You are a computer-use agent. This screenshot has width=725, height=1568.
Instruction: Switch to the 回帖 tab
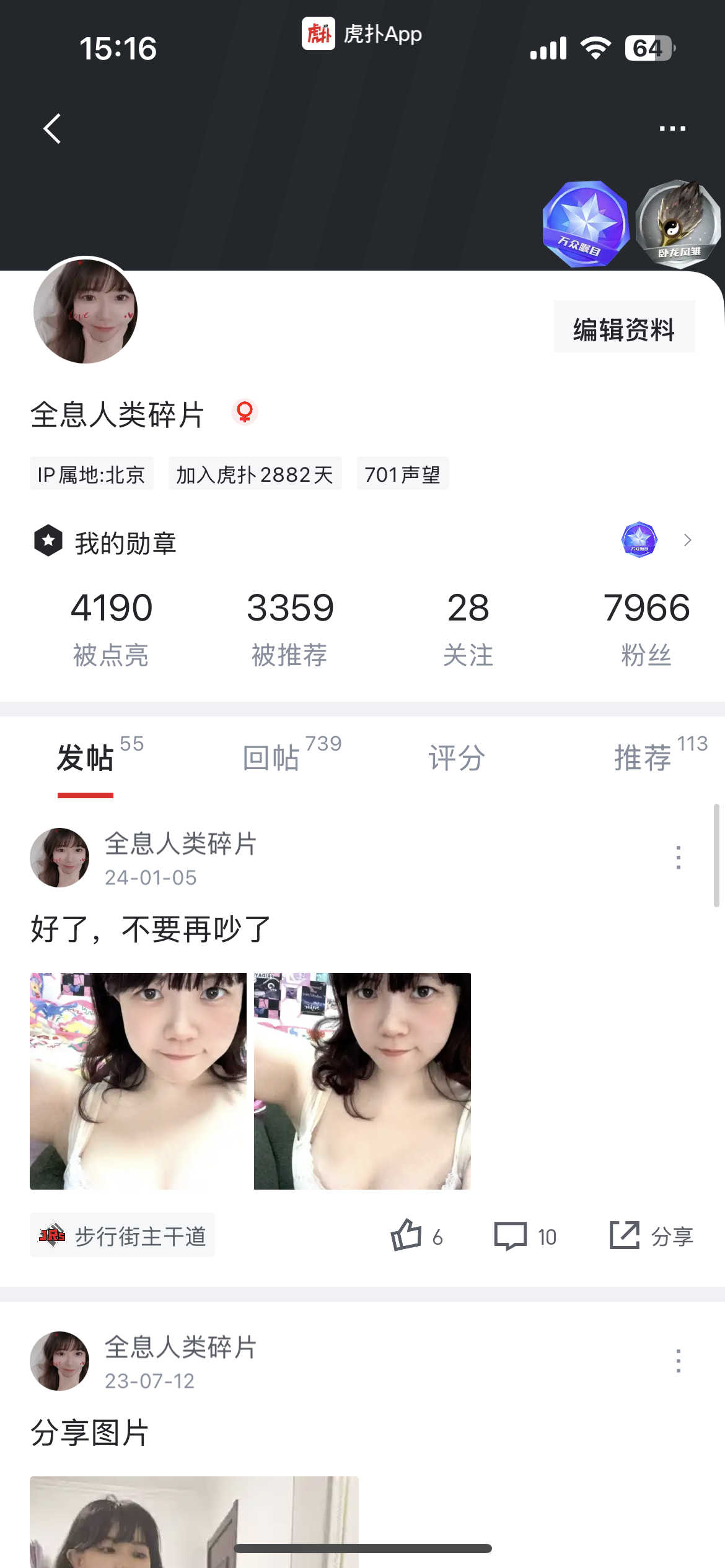tap(273, 758)
